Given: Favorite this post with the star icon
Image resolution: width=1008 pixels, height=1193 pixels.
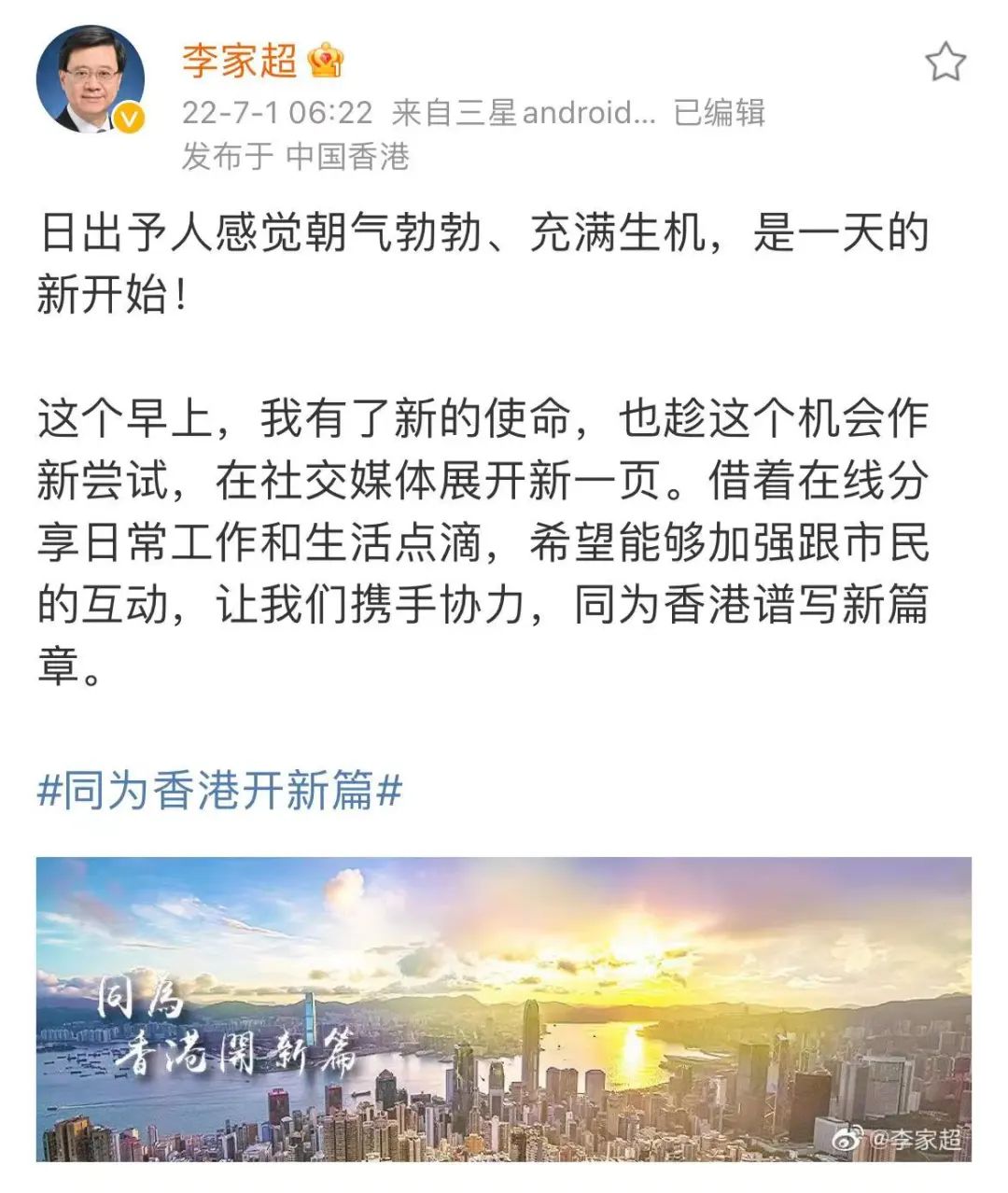Looking at the screenshot, I should [945, 63].
